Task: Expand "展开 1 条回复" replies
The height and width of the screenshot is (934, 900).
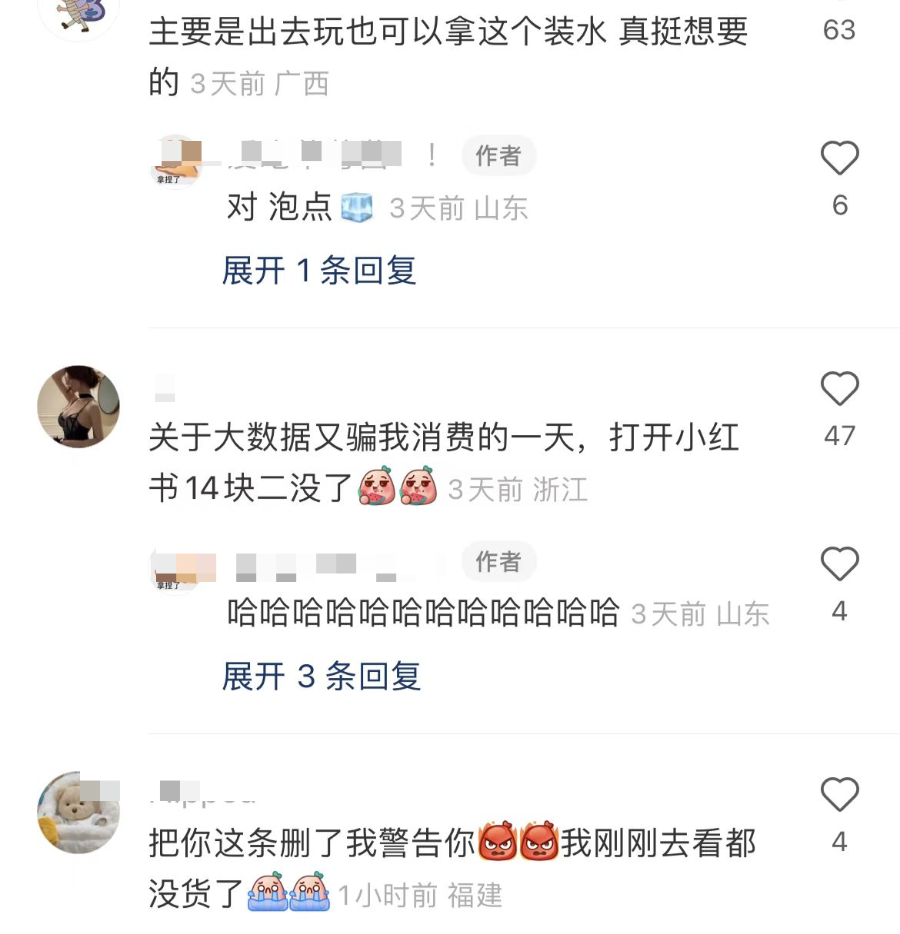Action: pos(318,270)
